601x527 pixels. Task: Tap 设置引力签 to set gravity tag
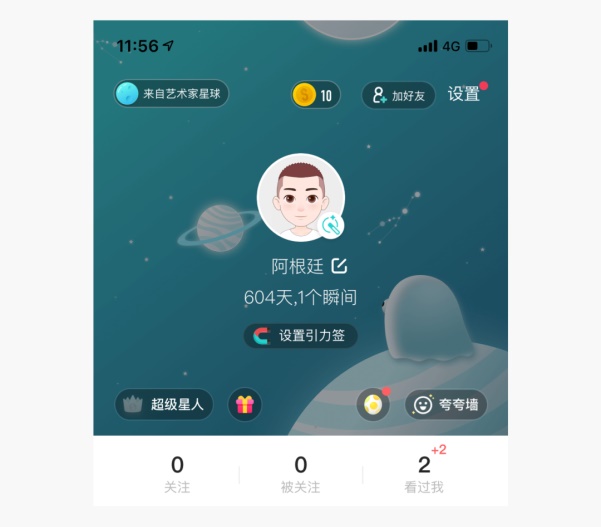(300, 336)
